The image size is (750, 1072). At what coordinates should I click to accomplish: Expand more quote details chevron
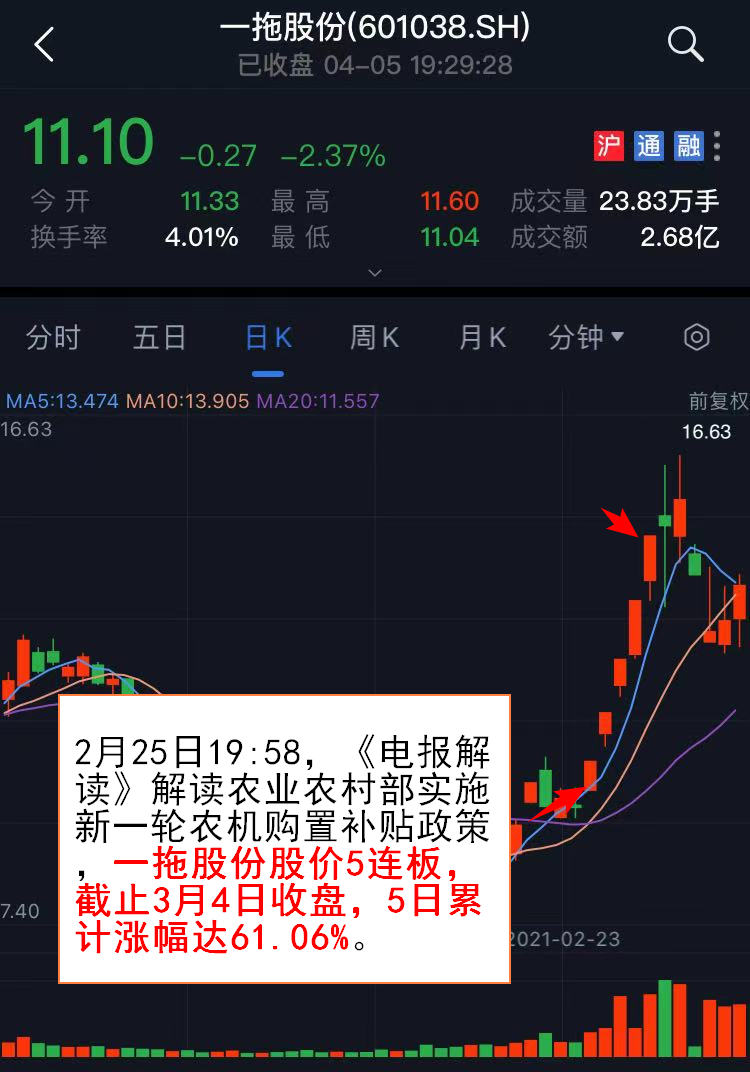coord(375,272)
